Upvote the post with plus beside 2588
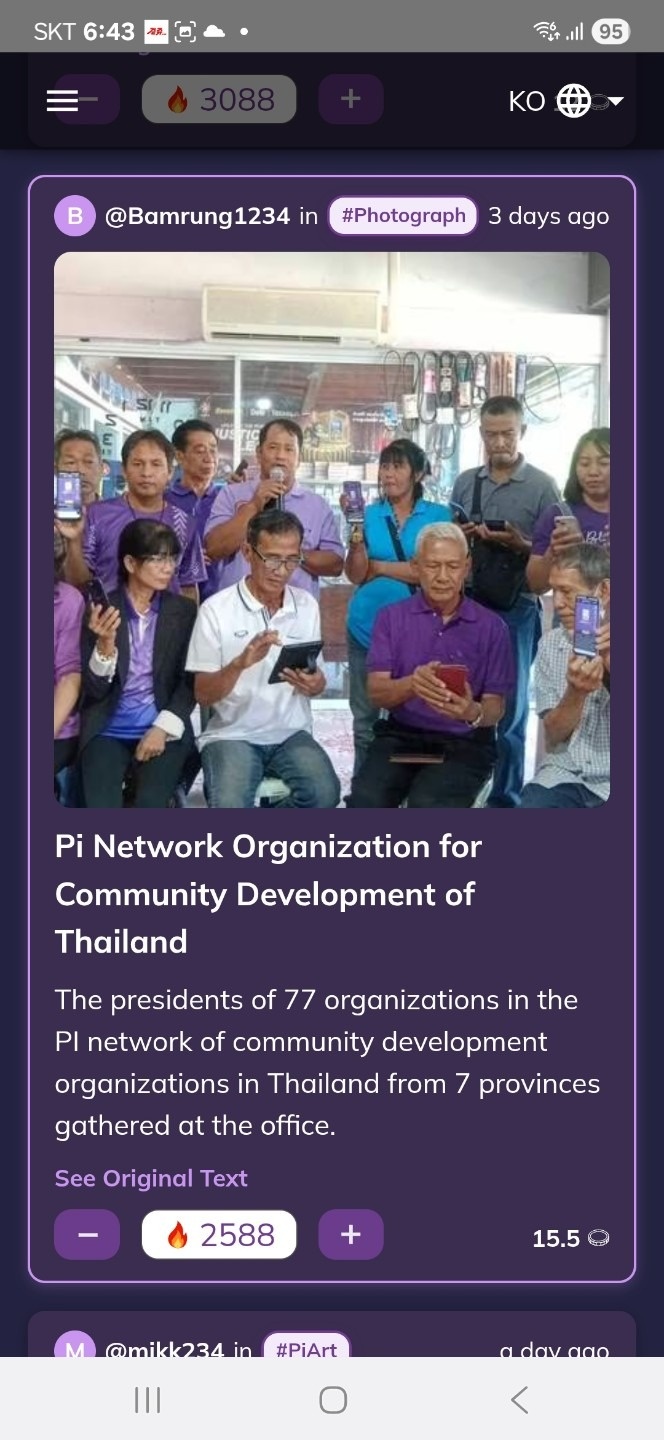The width and height of the screenshot is (664, 1440). [x=350, y=1235]
